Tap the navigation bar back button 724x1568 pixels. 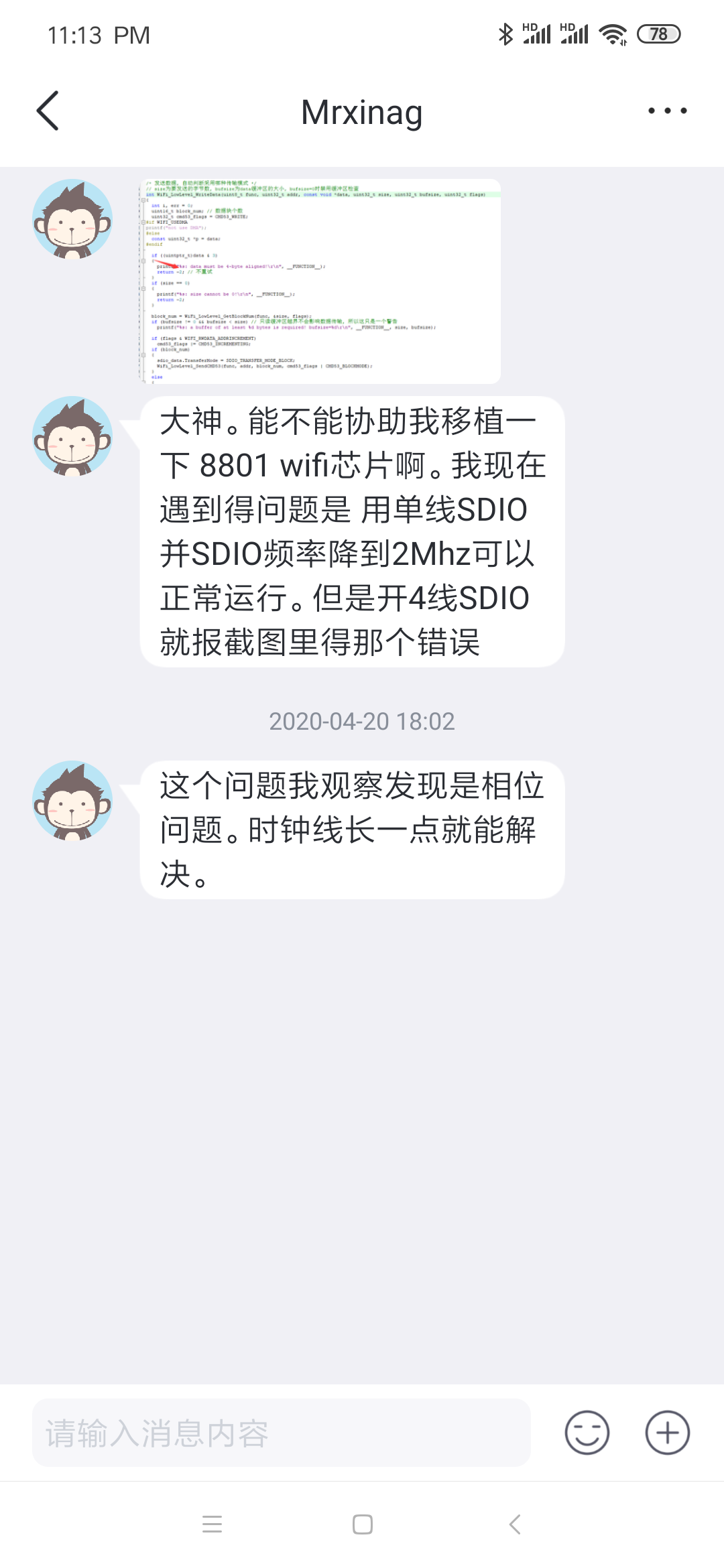pyautogui.click(x=514, y=1525)
